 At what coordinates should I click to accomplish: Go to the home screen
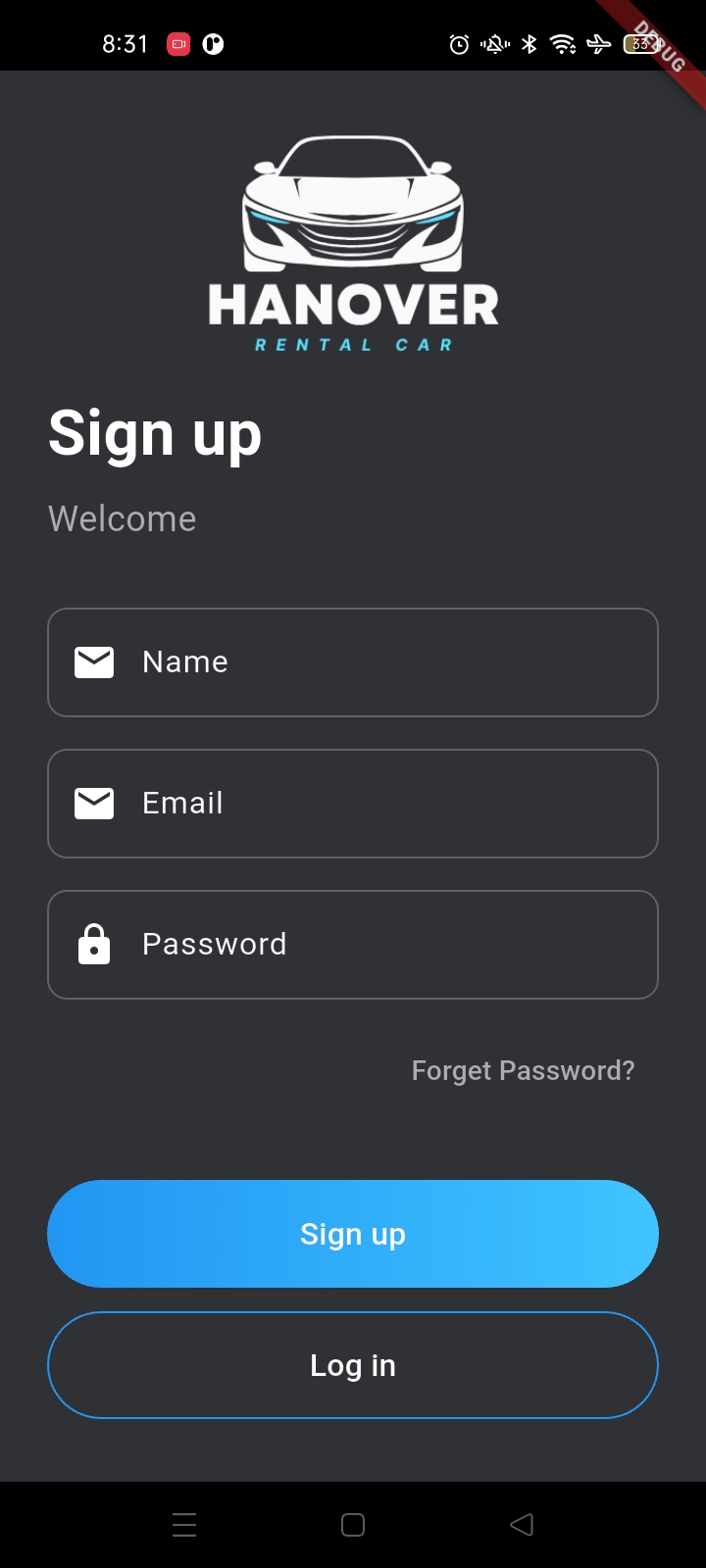(x=353, y=1524)
